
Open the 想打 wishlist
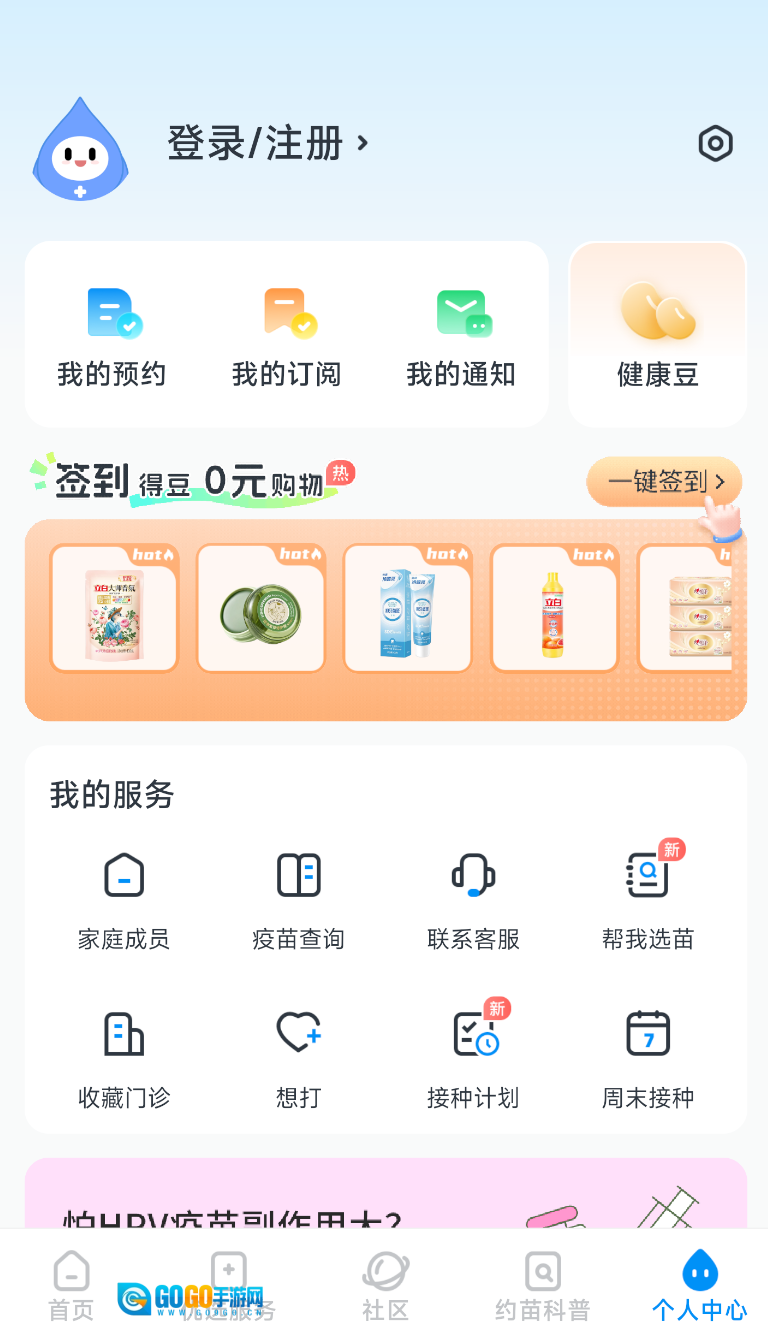pyautogui.click(x=298, y=1057)
